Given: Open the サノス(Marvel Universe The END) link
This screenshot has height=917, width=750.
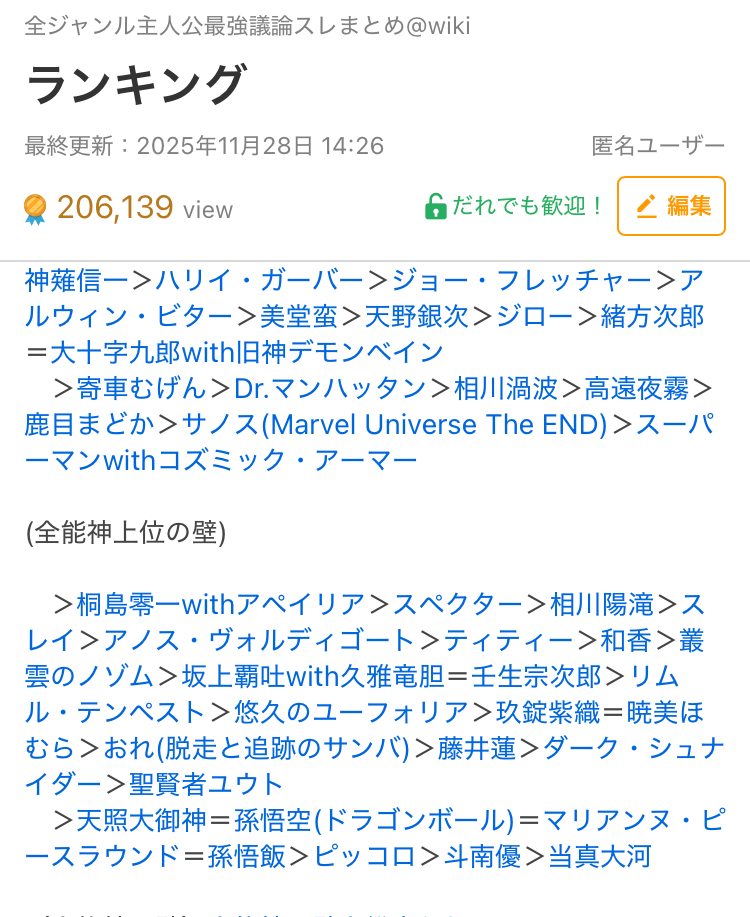Looking at the screenshot, I should click(x=395, y=424).
